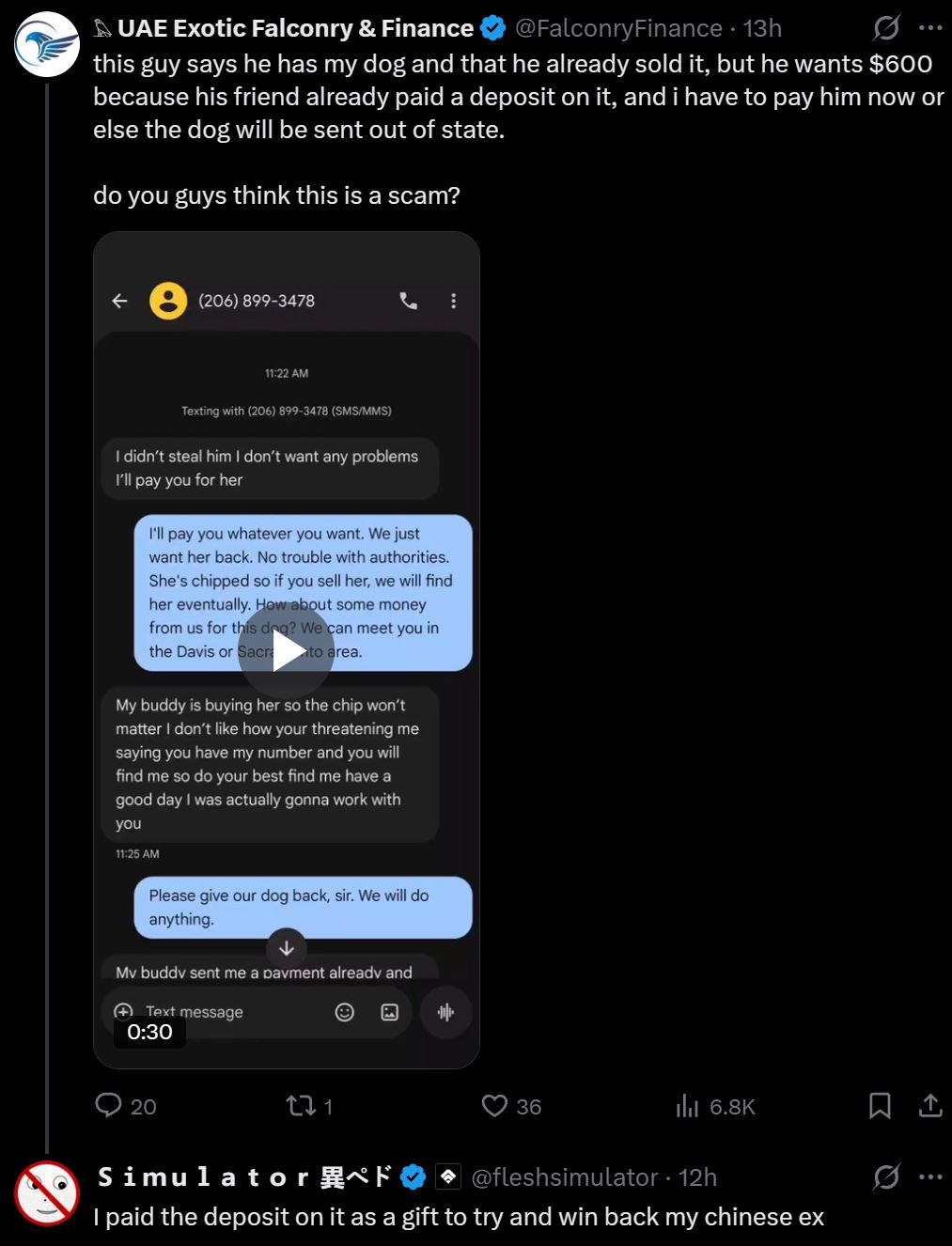
Task: Open UAE Exotic Falconry & Finance profile avatar
Action: pos(47,44)
